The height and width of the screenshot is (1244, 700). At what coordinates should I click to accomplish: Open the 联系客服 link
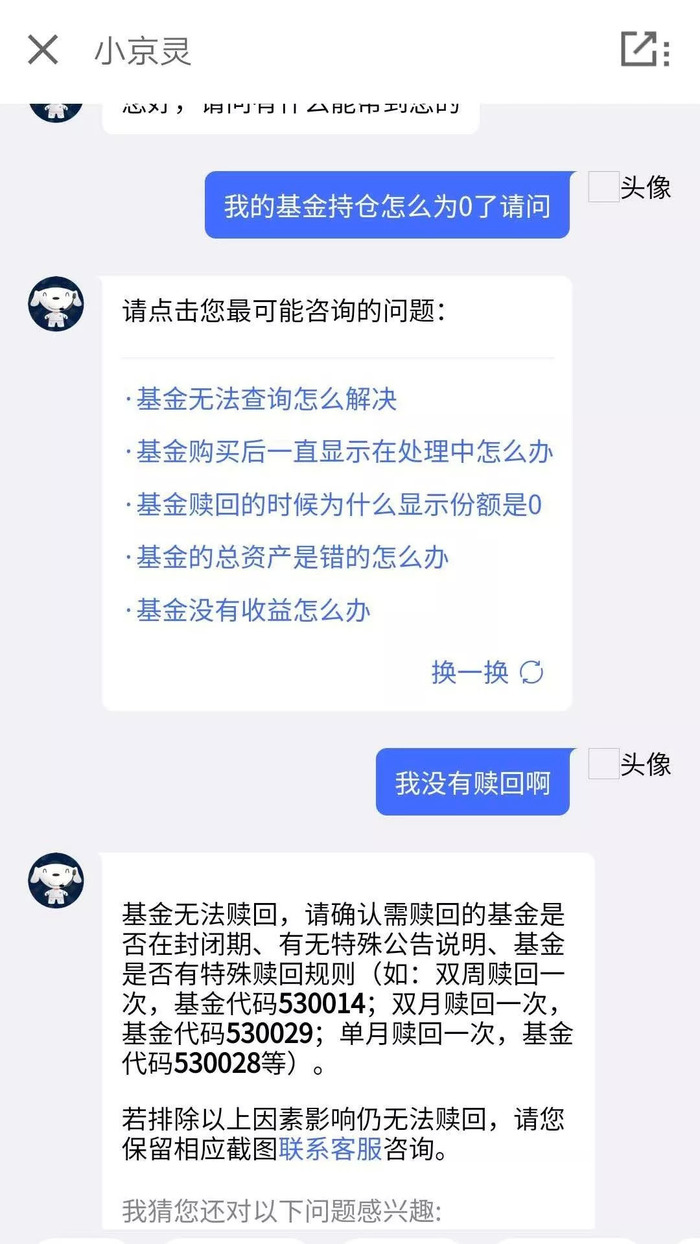coord(330,1149)
